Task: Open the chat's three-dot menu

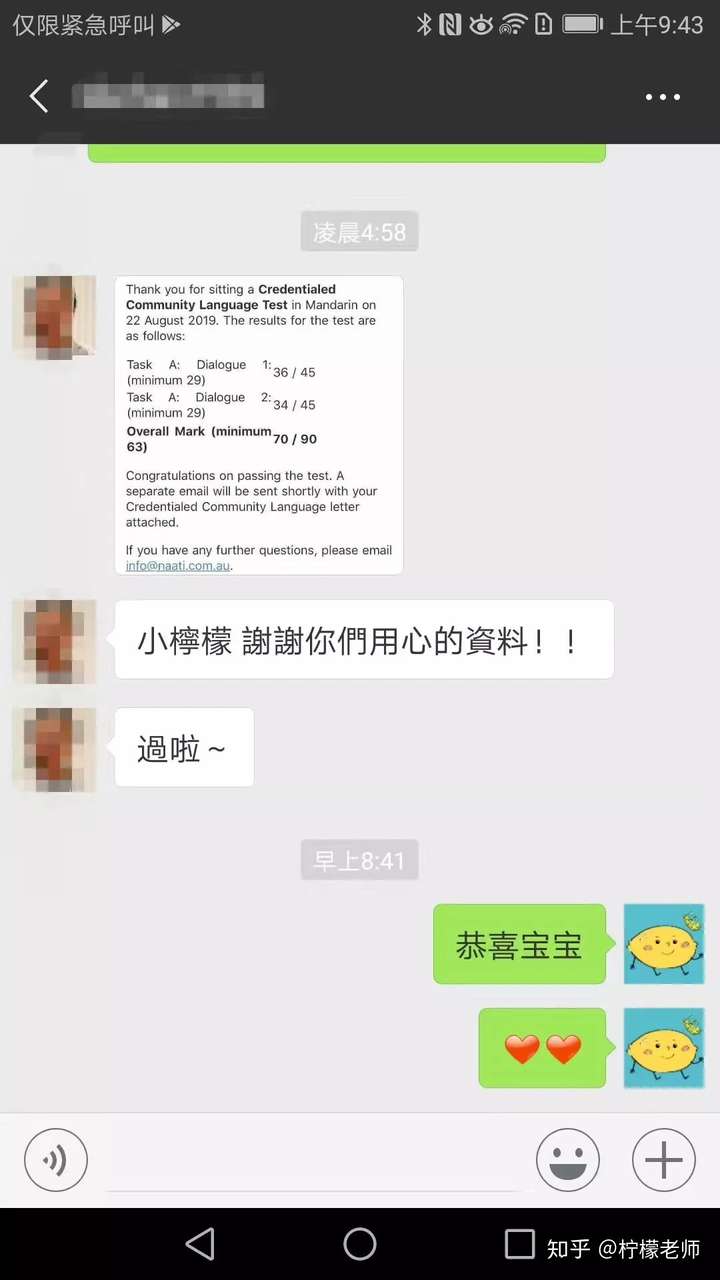Action: point(662,97)
